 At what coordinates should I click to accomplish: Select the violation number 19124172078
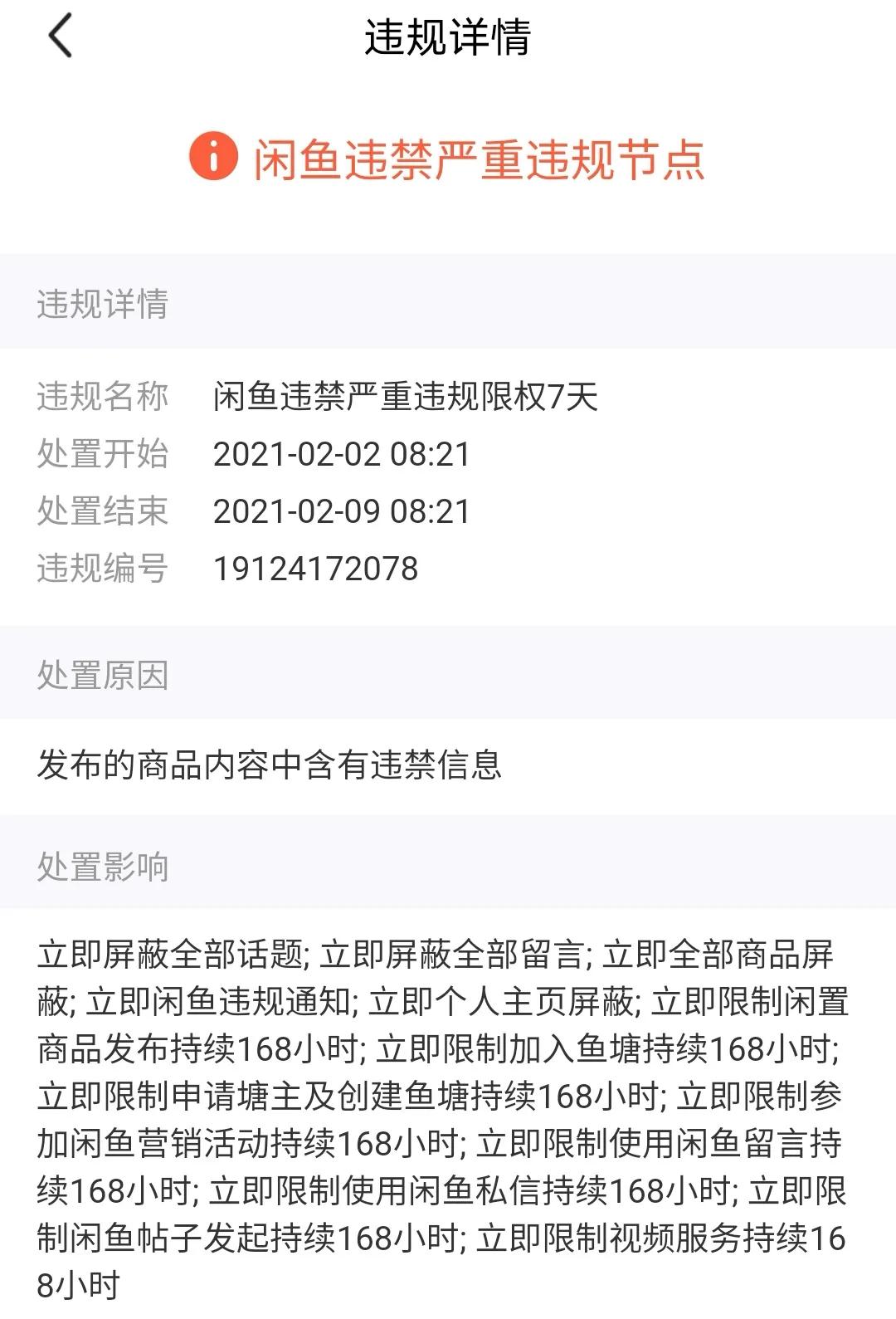pos(315,569)
